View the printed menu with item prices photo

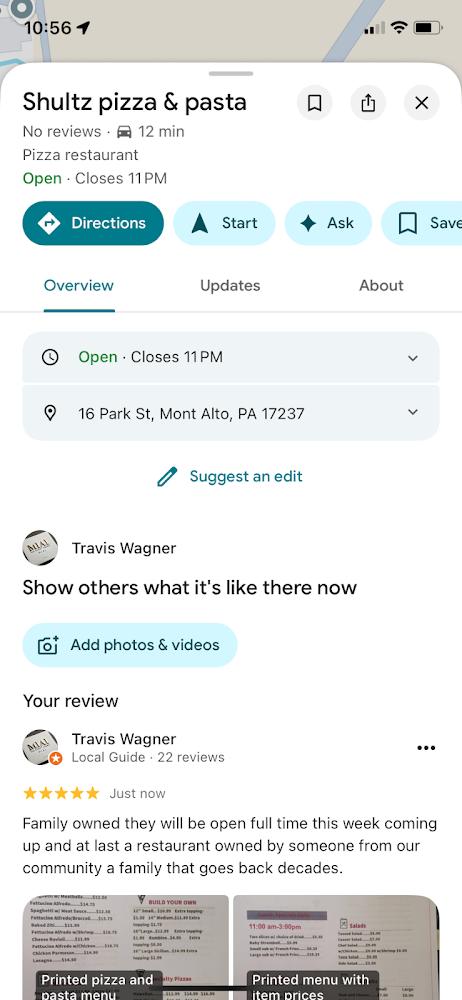tap(336, 948)
